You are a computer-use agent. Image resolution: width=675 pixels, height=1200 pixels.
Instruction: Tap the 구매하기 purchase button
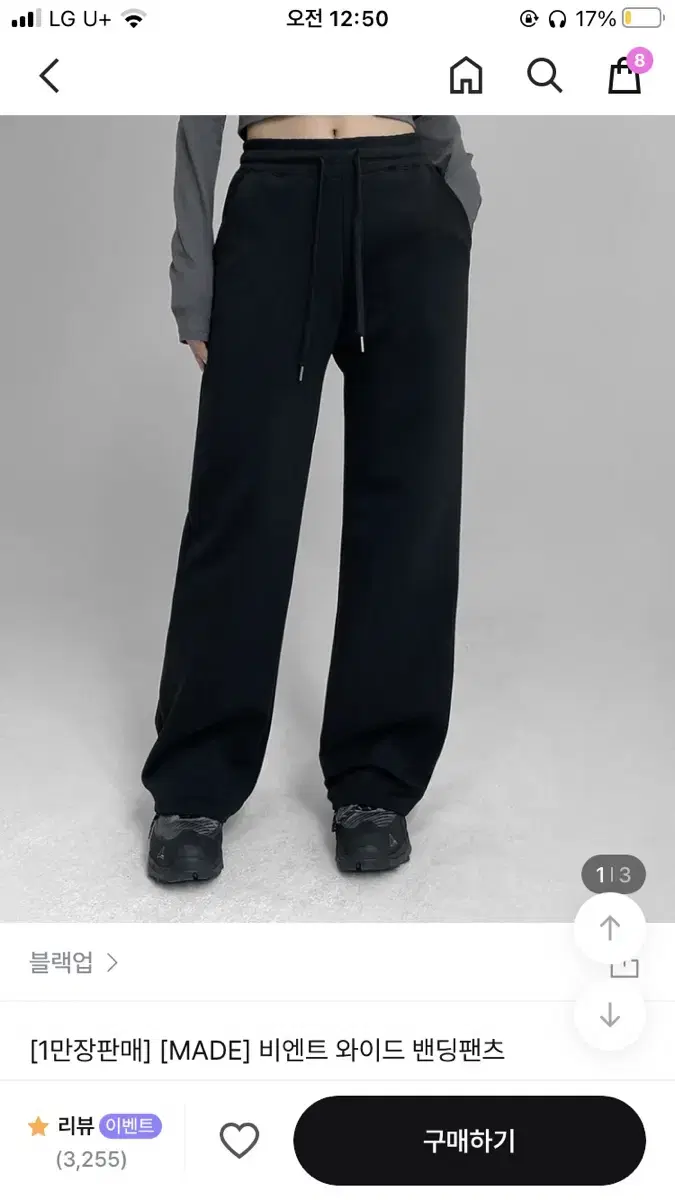tap(469, 1141)
